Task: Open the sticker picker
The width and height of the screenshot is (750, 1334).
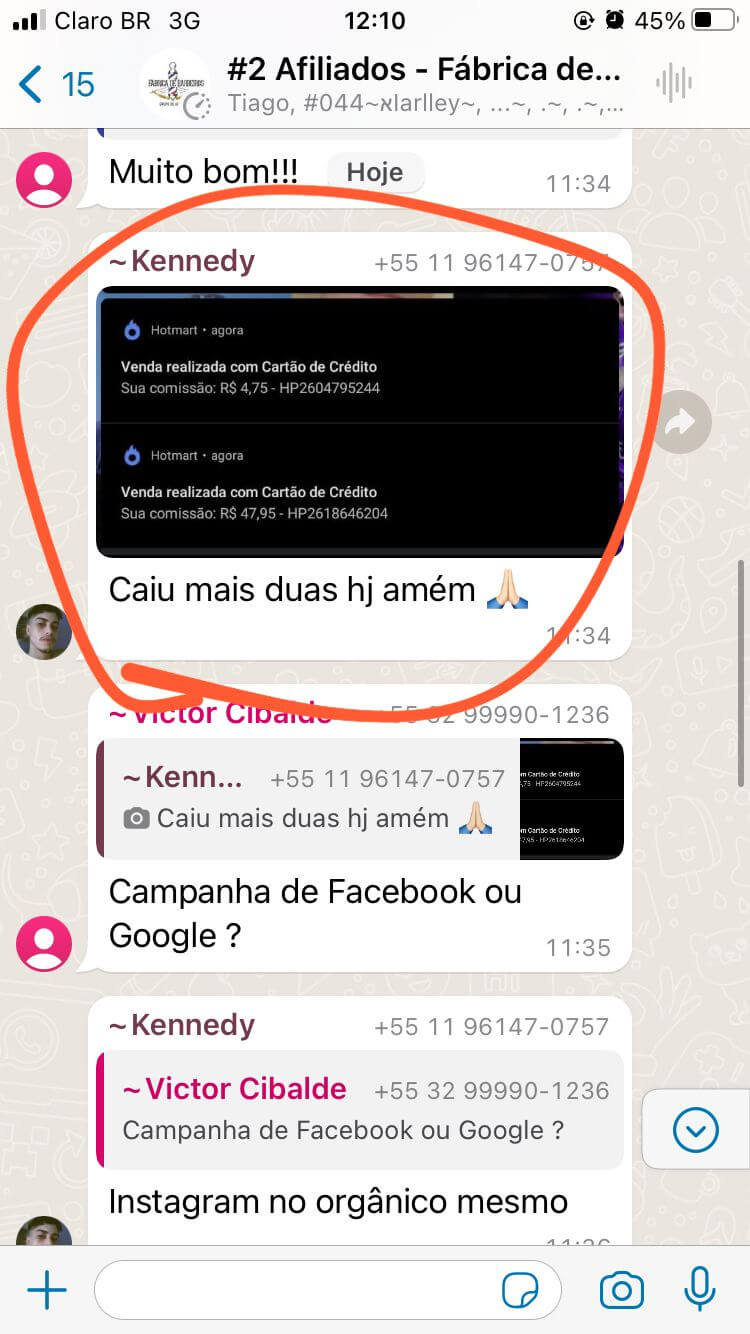Action: pyautogui.click(x=520, y=1290)
